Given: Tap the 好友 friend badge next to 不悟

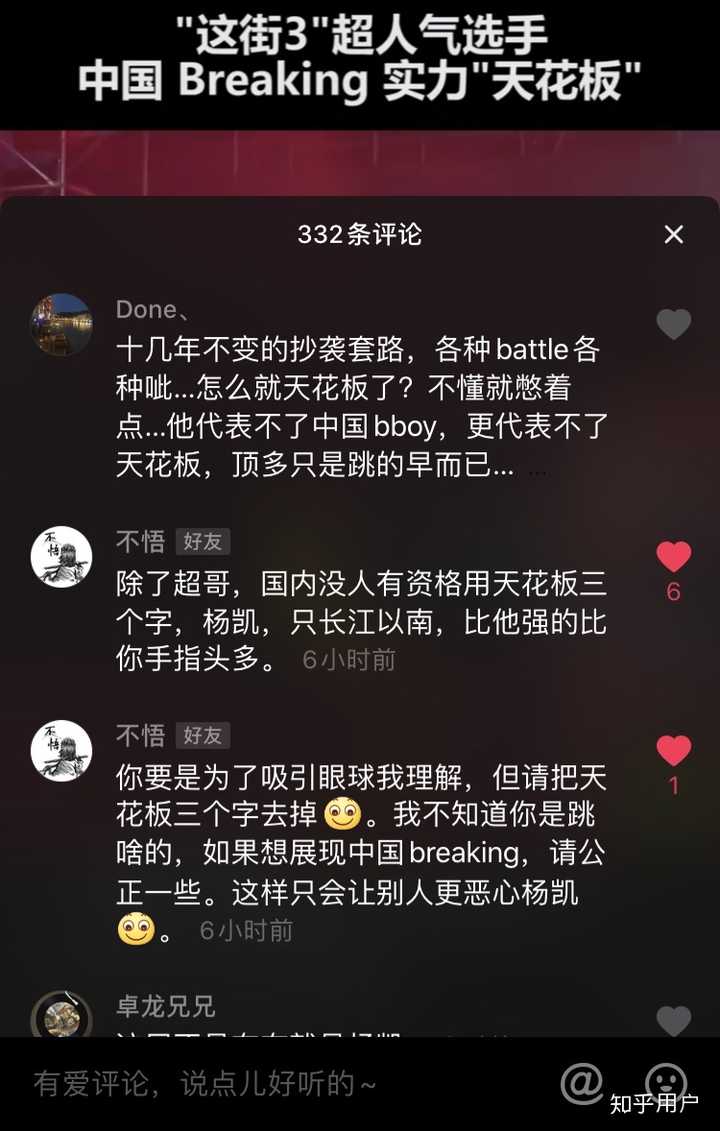Looking at the screenshot, I should [203, 542].
